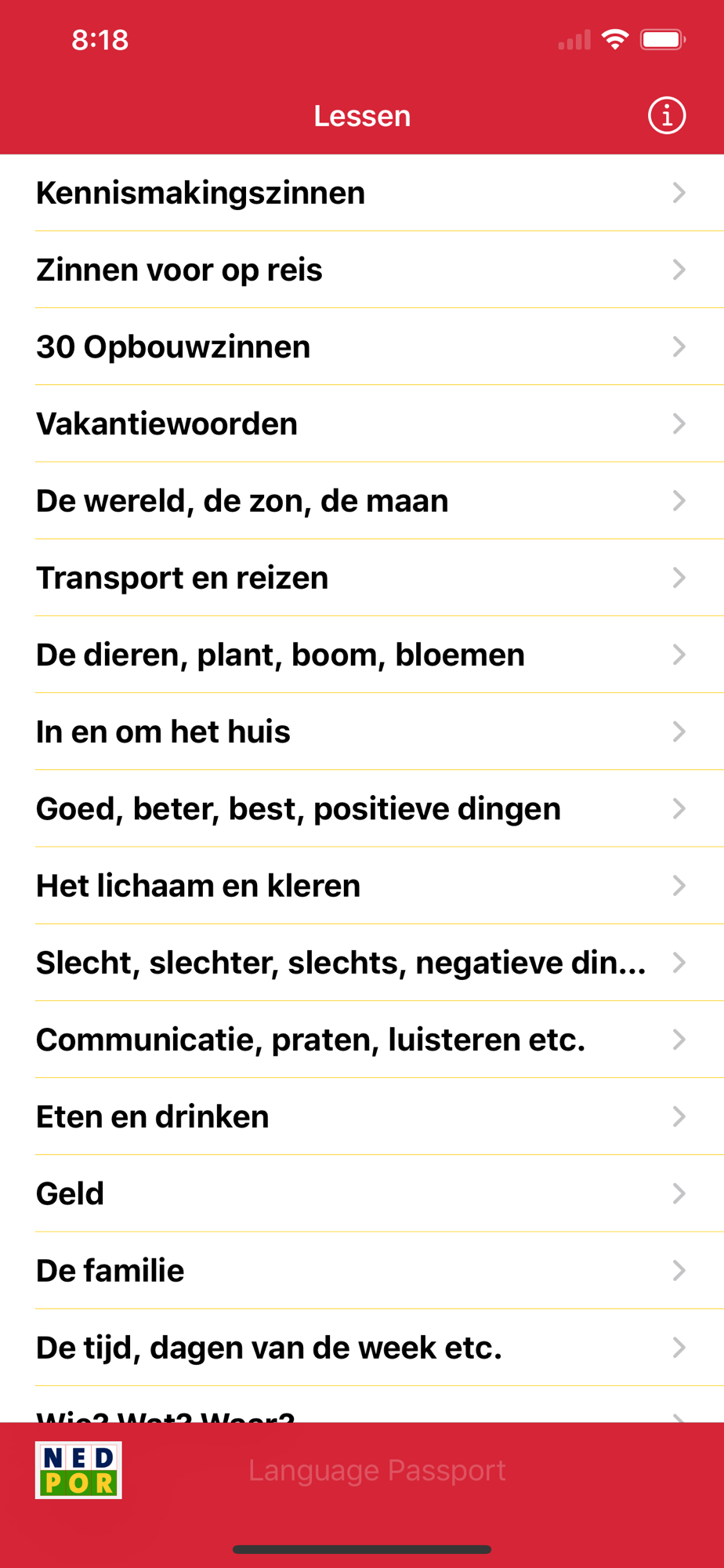
Task: Open De wereld, de zon, de maan
Action: point(362,500)
